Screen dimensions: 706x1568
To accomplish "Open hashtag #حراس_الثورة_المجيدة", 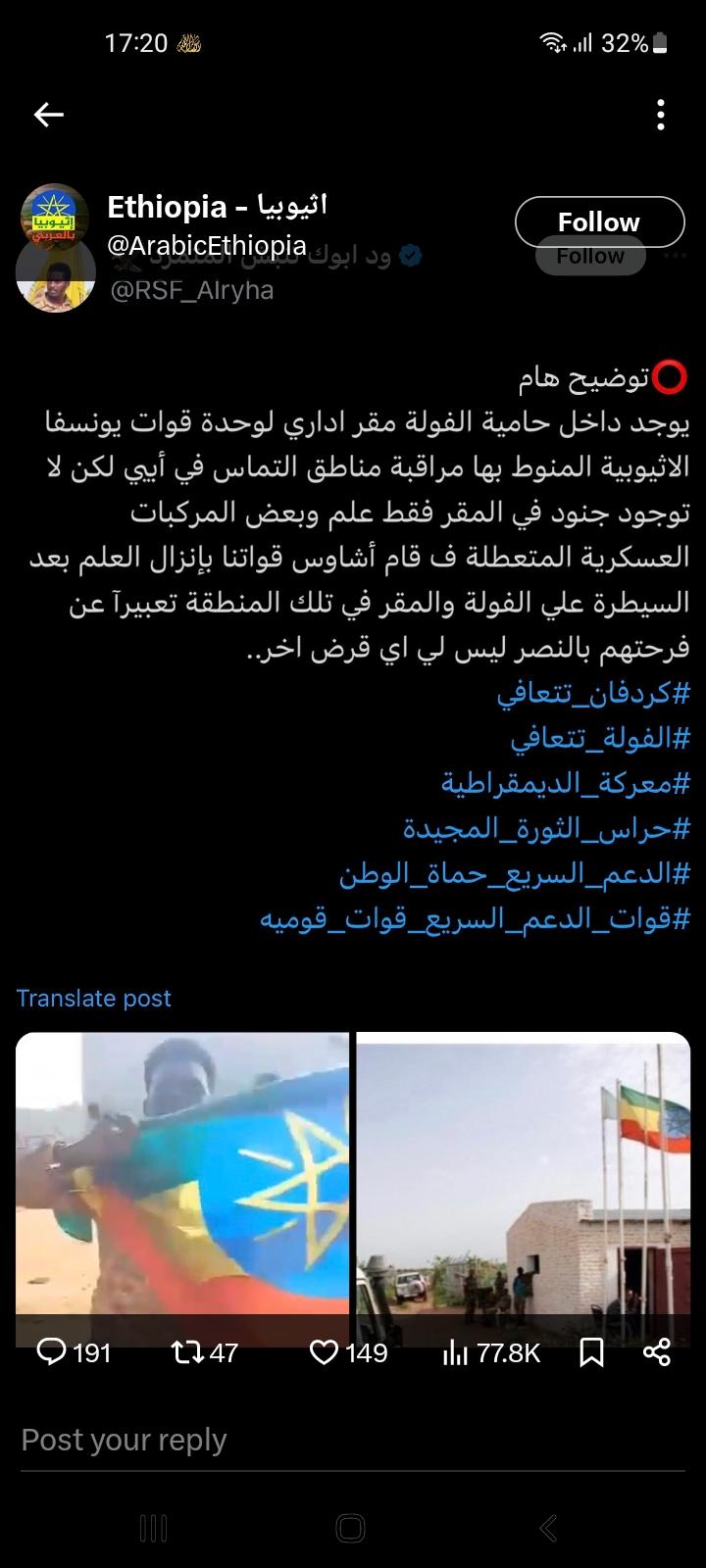I will (547, 828).
